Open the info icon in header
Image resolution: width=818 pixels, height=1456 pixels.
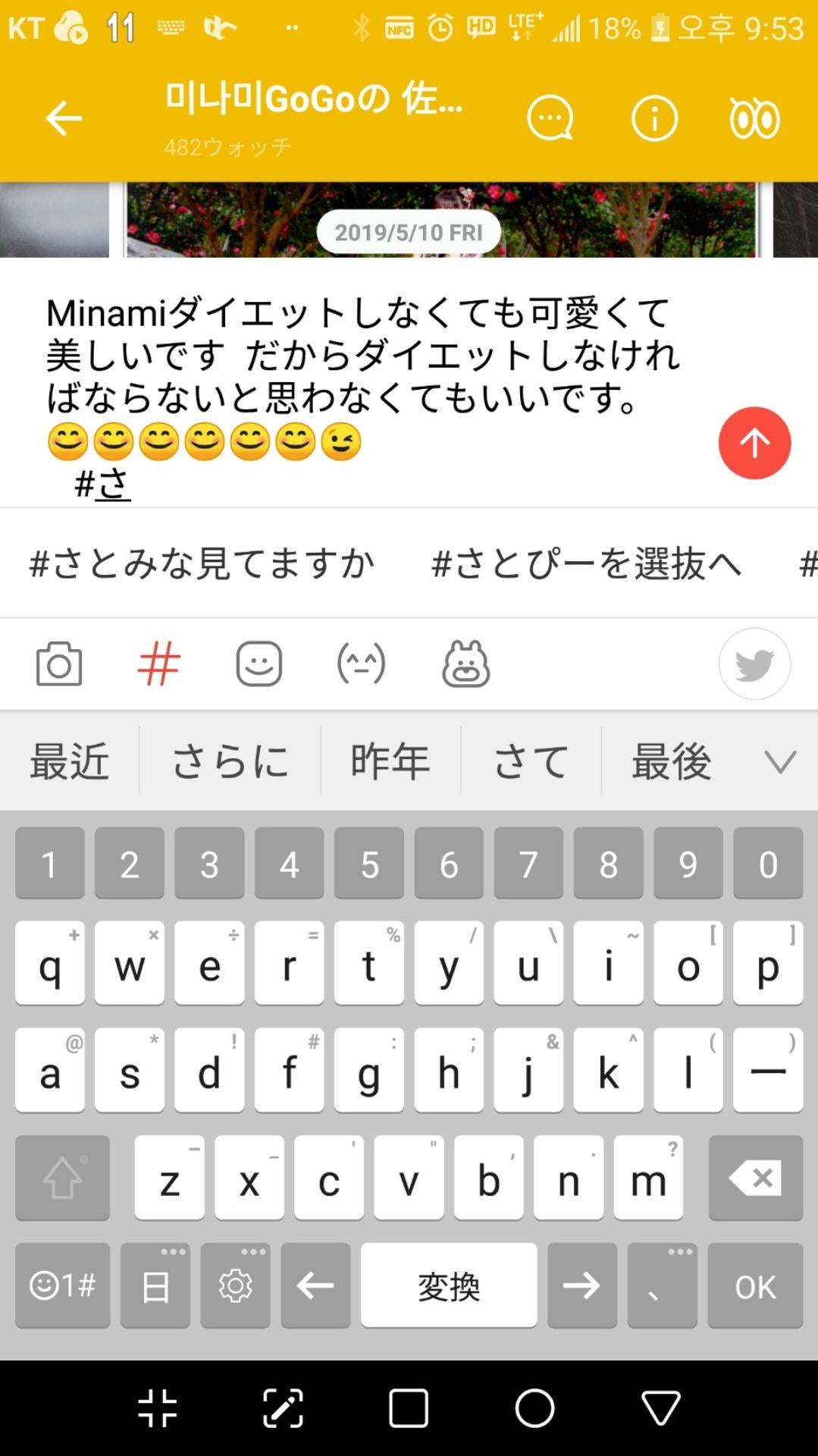click(x=653, y=118)
